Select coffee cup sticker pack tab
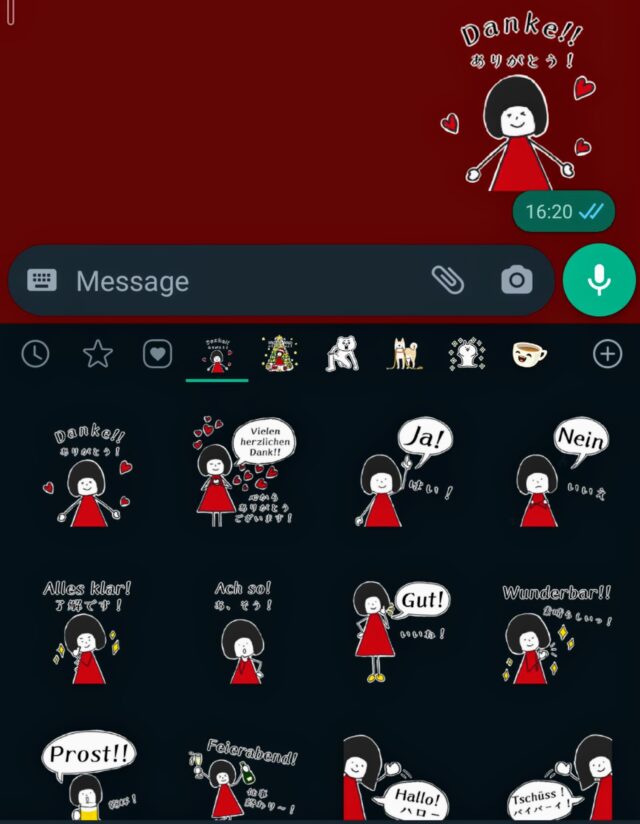Viewport: 640px width, 824px height. click(x=529, y=353)
